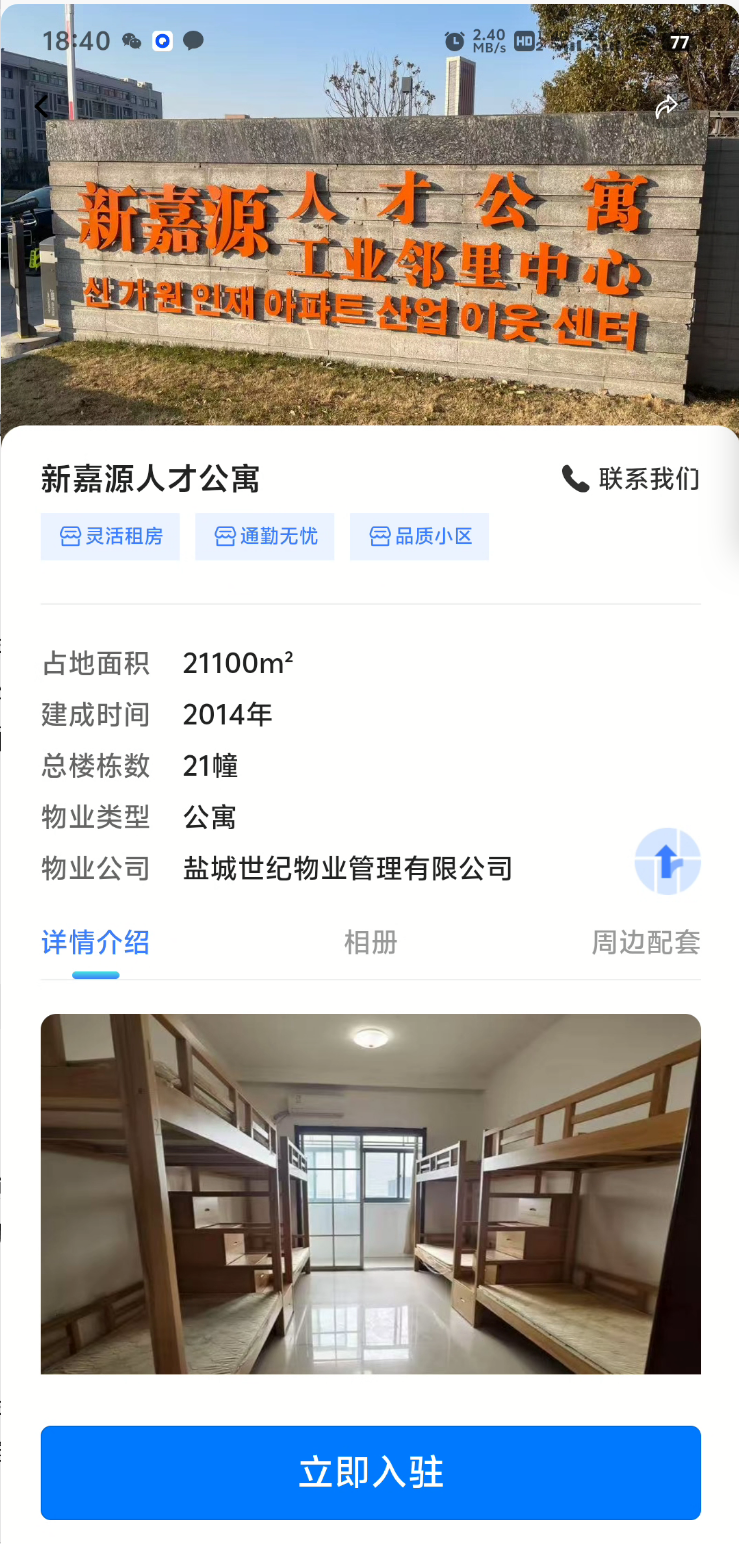Select the 通勤无忧 tag chip
This screenshot has height=1544, width=739.
coord(265,537)
